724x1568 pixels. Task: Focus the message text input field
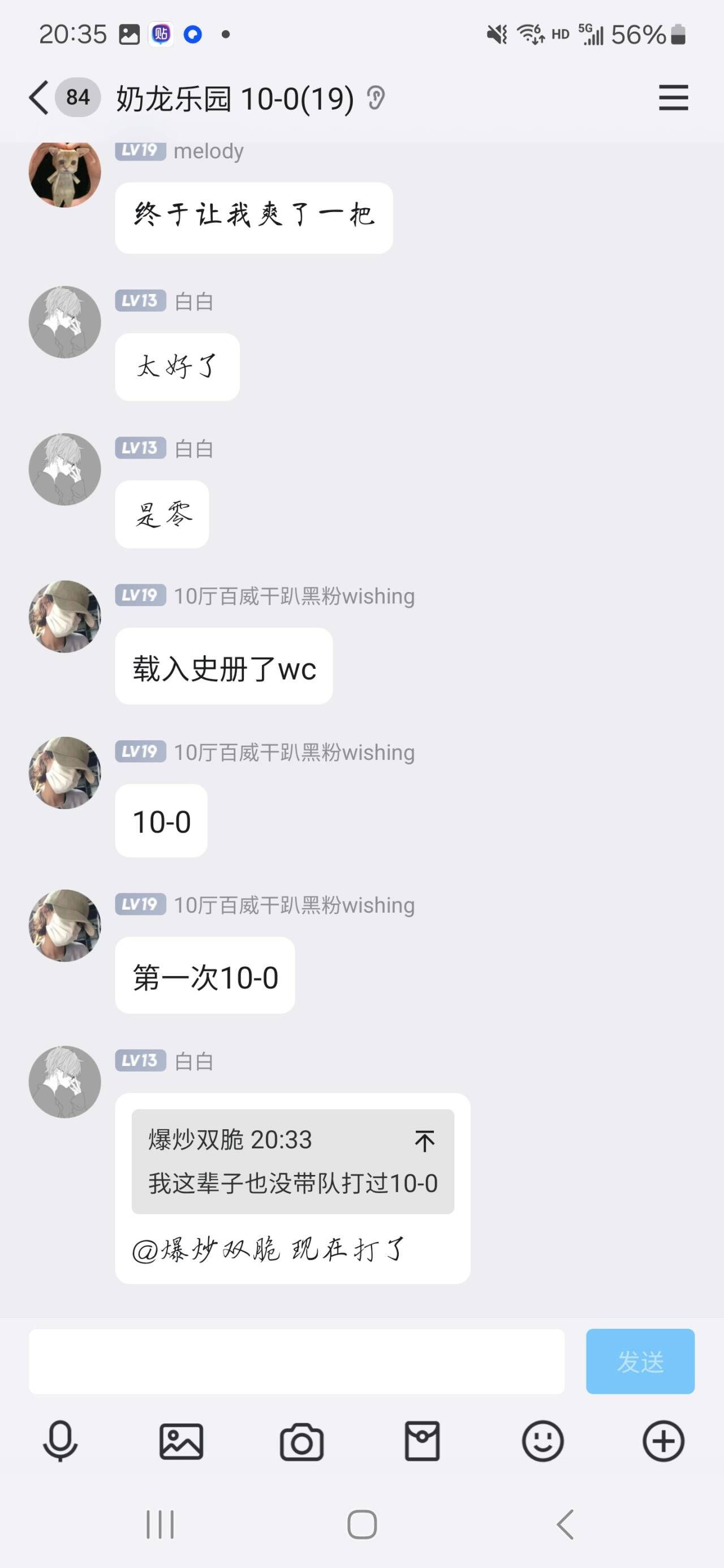(x=296, y=1361)
